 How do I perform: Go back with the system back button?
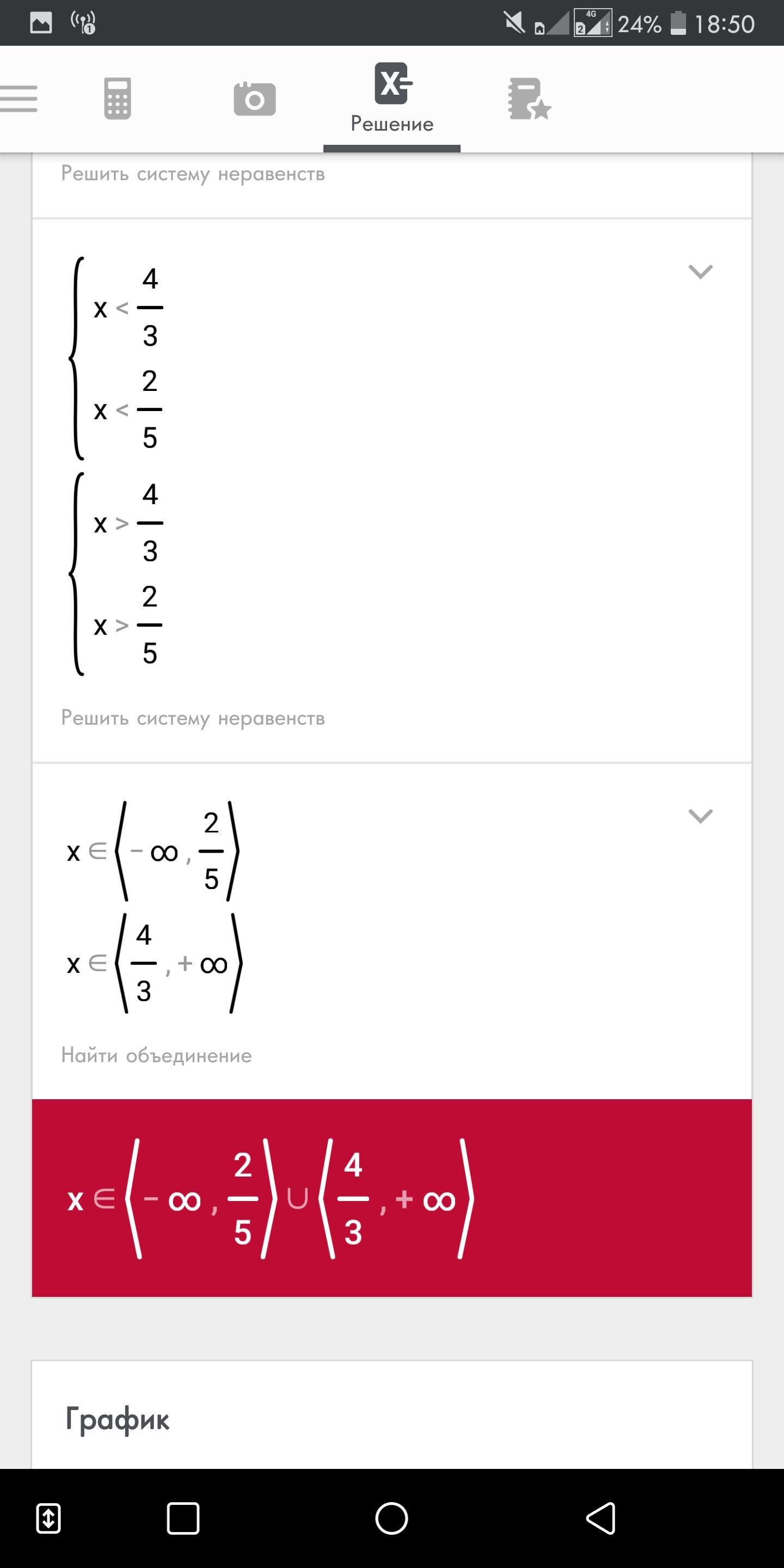point(601,1518)
